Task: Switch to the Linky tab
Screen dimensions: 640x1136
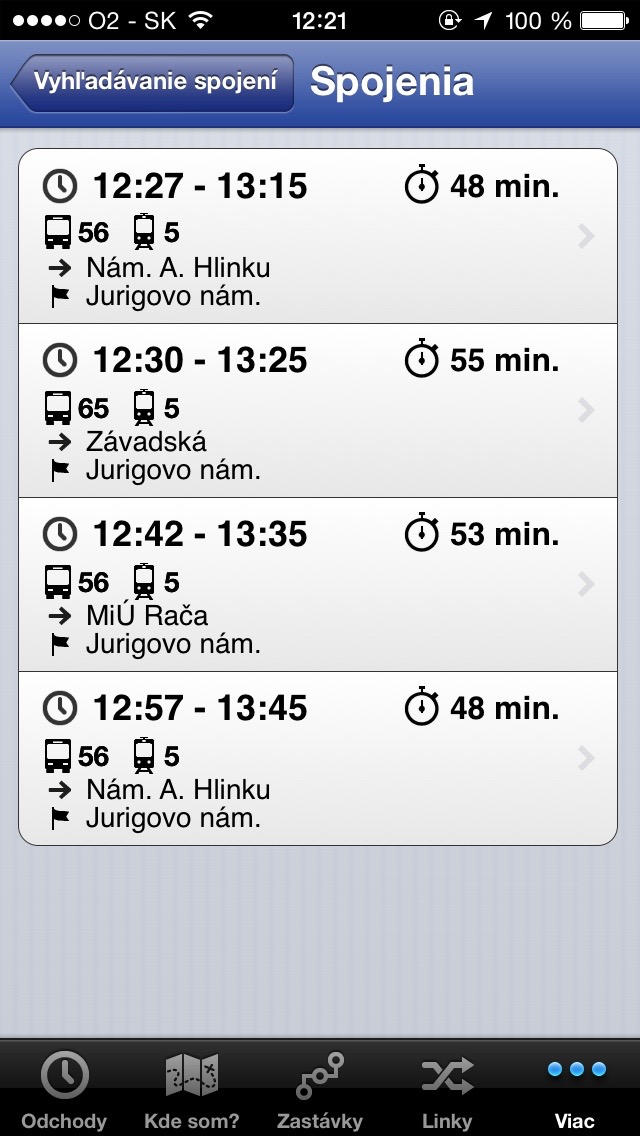Action: click(x=447, y=1090)
